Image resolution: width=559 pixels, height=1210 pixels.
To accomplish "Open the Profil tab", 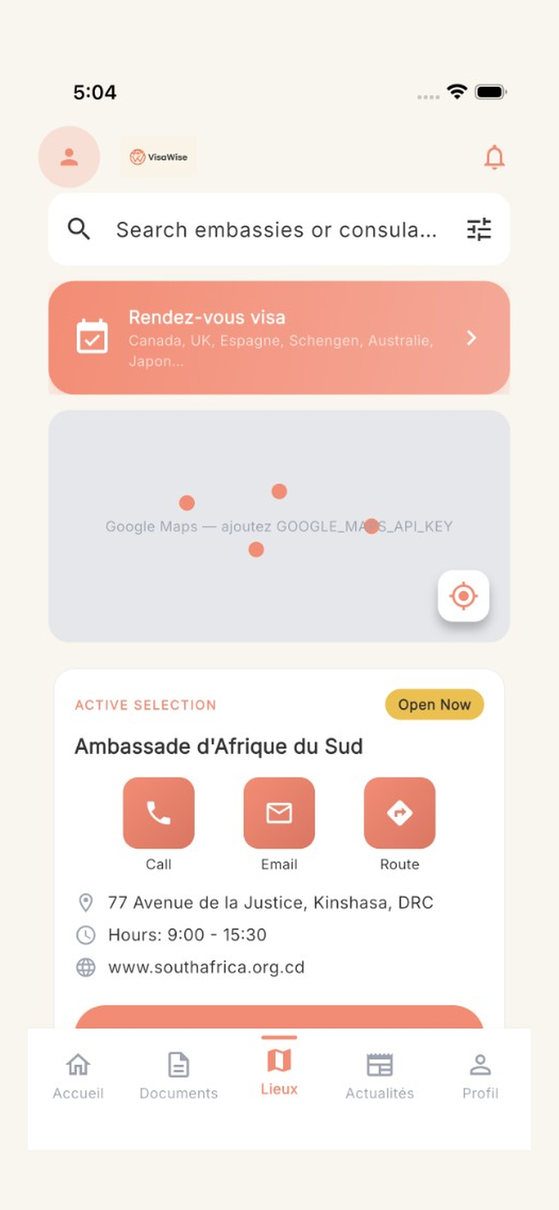I will pos(480,1076).
